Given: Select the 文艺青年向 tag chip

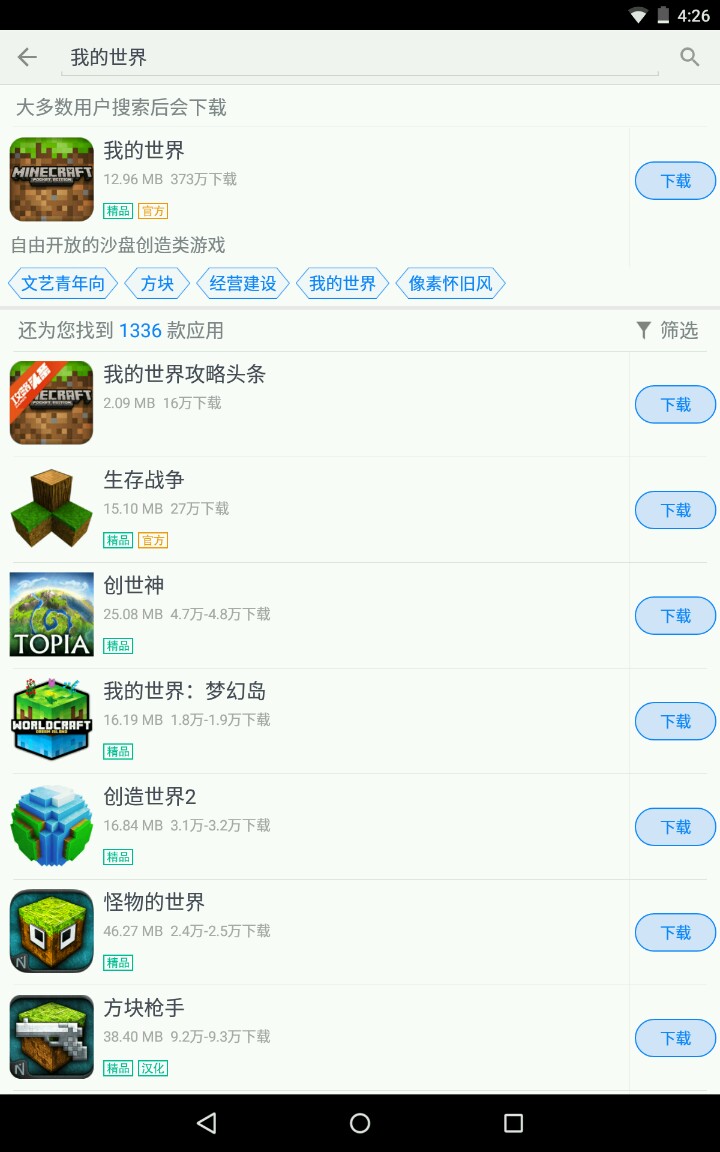Looking at the screenshot, I should click(x=63, y=284).
